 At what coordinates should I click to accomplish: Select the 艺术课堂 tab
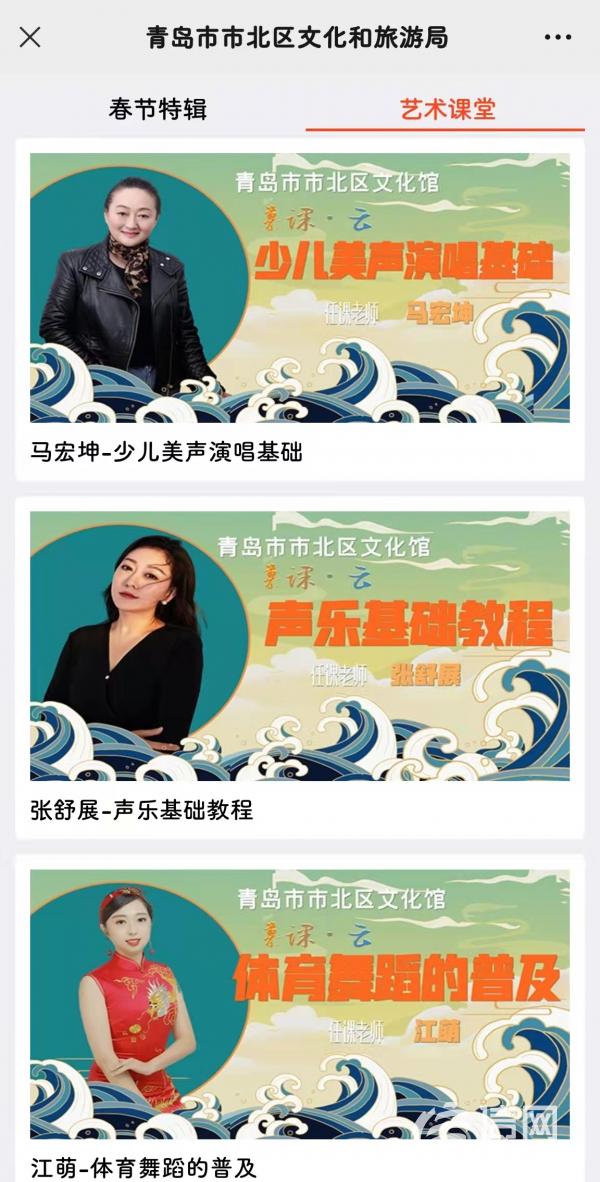pos(447,109)
